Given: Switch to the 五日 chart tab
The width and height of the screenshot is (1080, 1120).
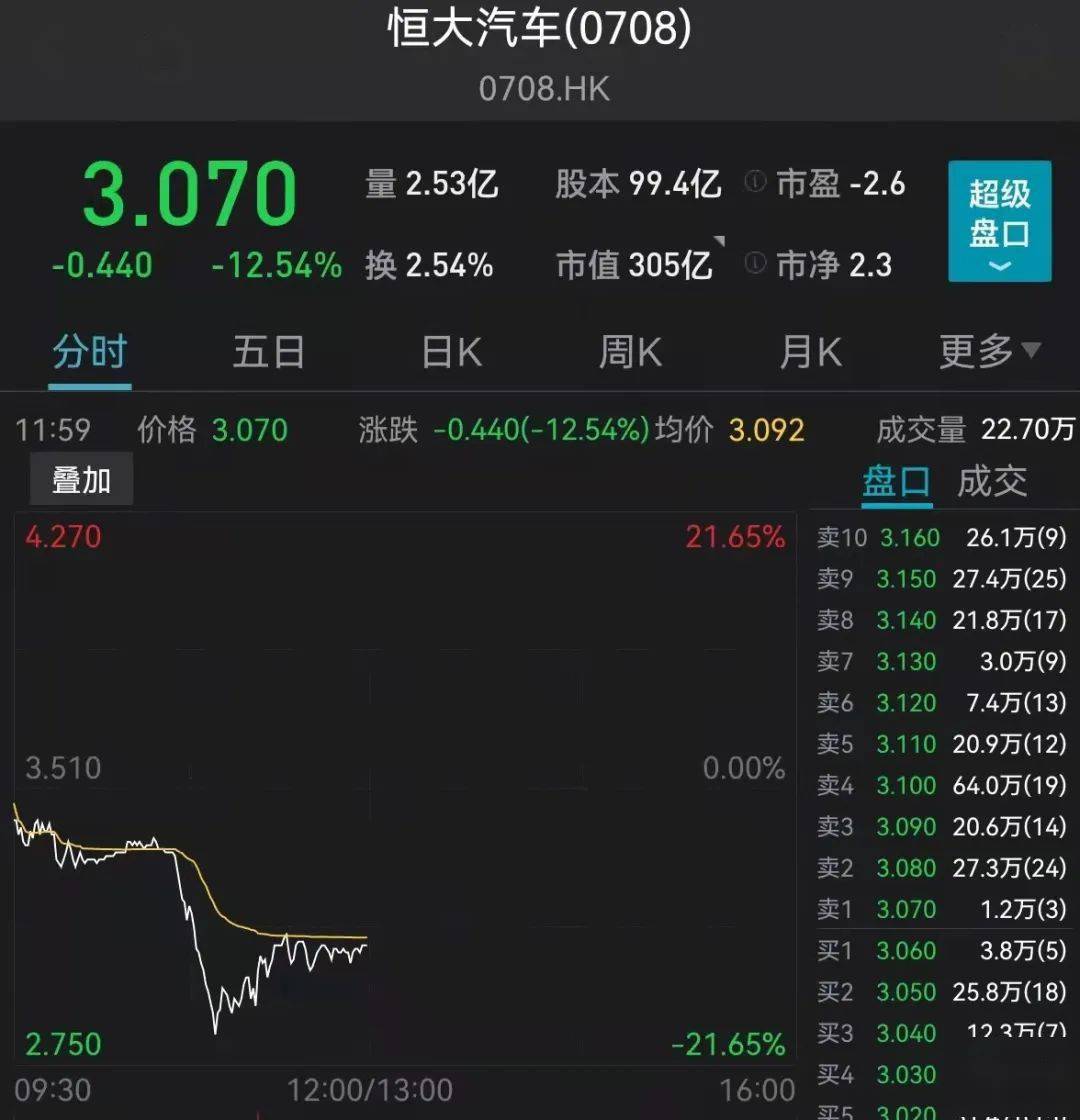Looking at the screenshot, I should tap(268, 353).
